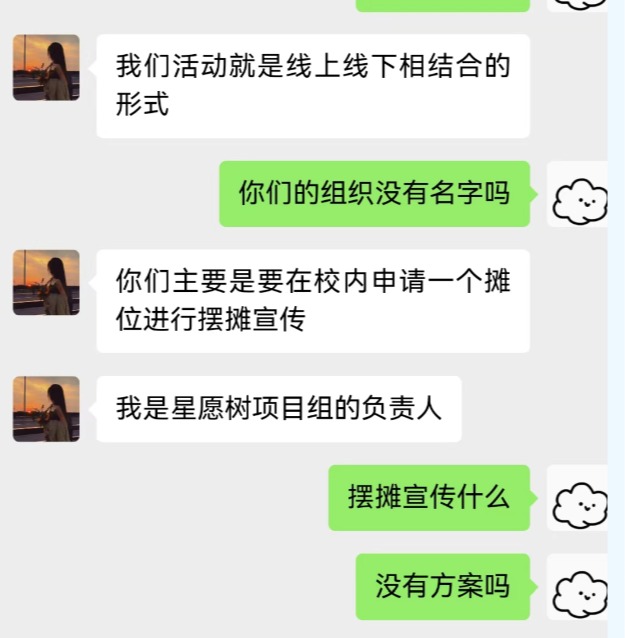The image size is (625, 638).
Task: Tap cloud avatar beside "摆摊宣传什么"
Action: [580, 497]
